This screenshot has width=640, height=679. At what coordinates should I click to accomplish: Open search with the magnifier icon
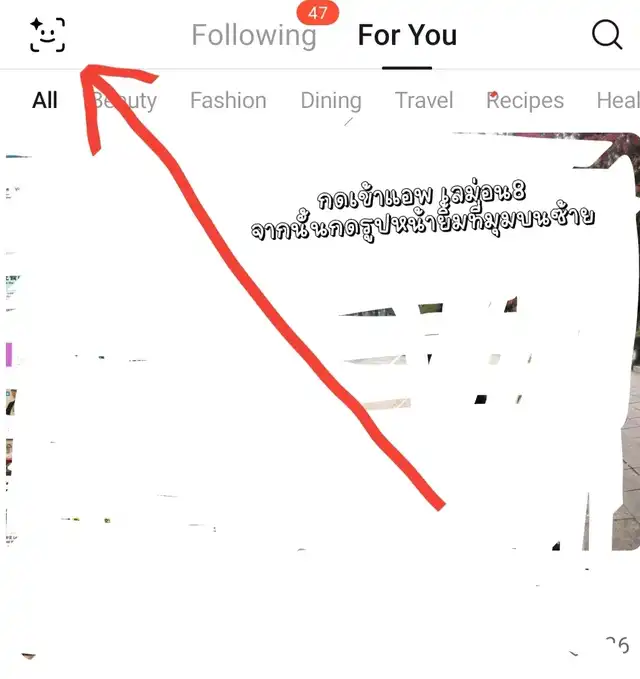[607, 35]
